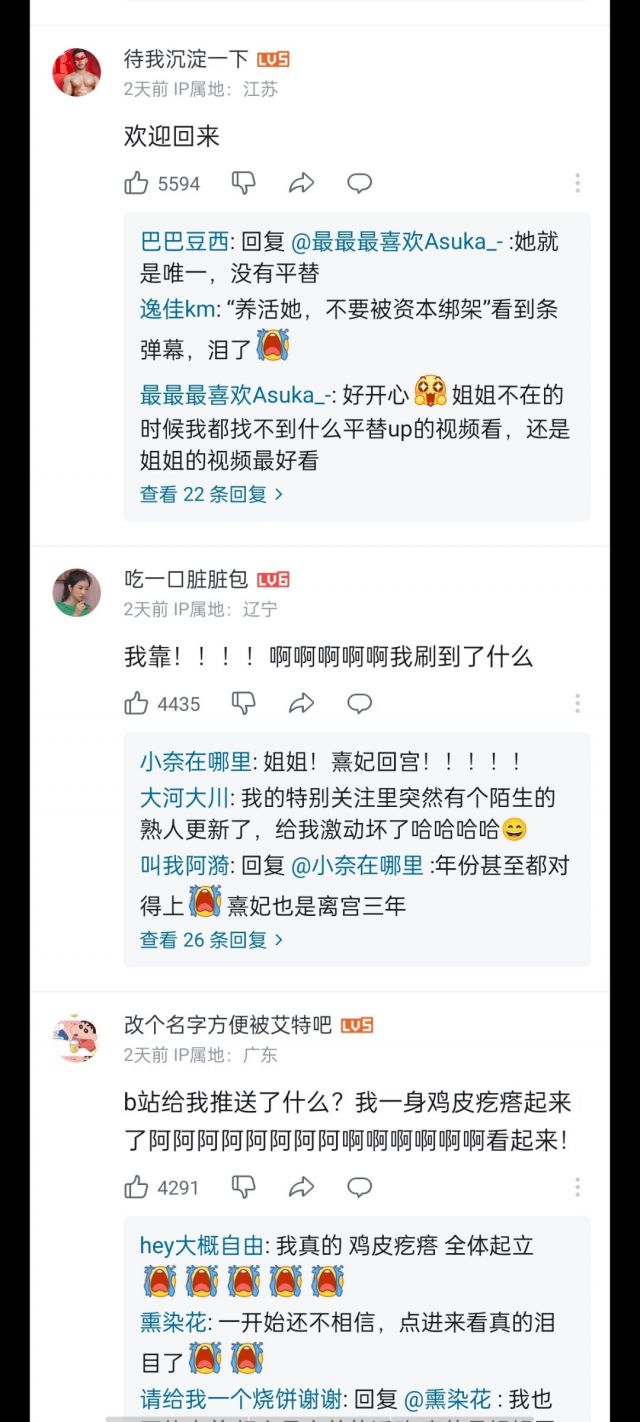The image size is (640, 1422).
Task: Expand 查看 22 条回复
Action: point(211,494)
